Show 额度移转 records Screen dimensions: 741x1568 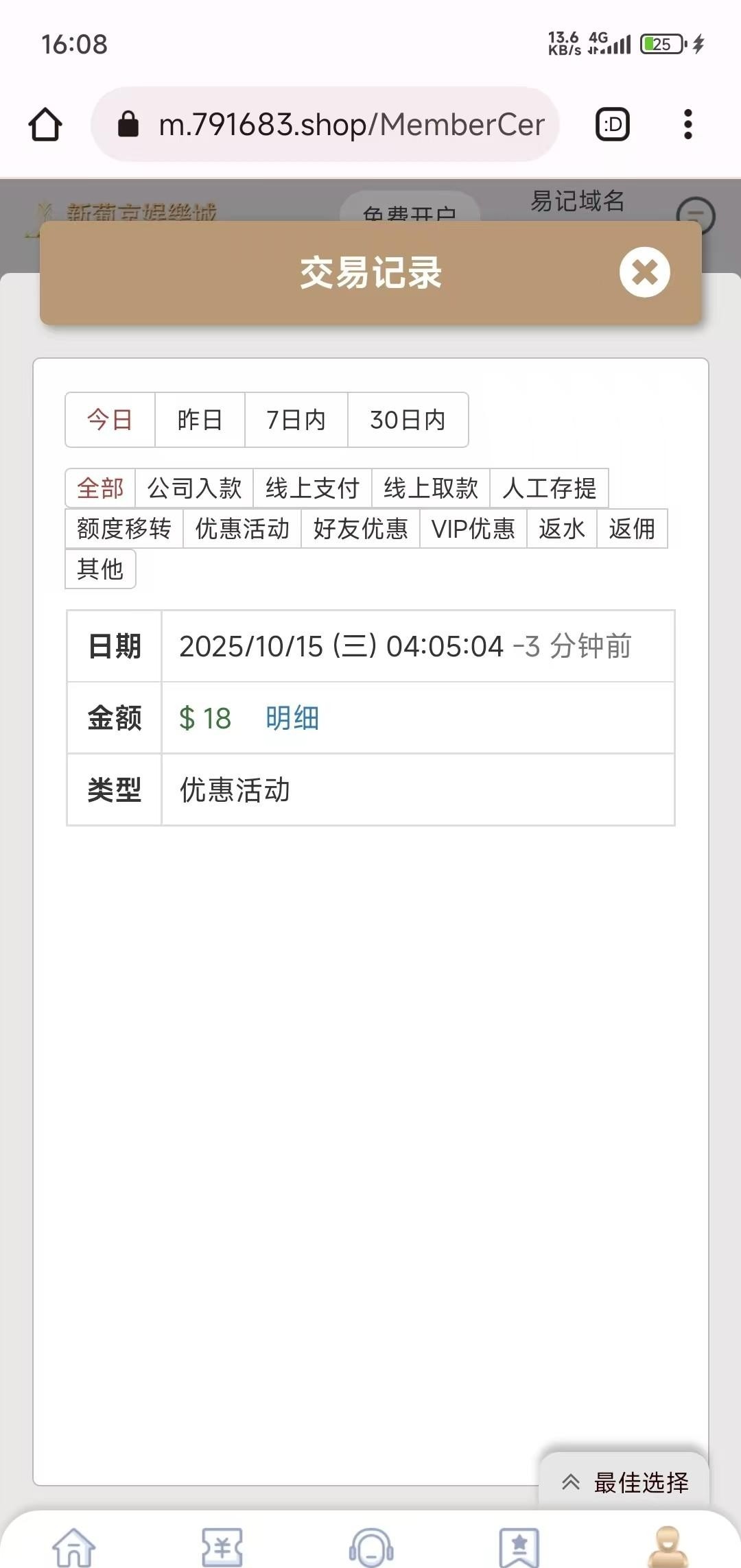coord(123,529)
